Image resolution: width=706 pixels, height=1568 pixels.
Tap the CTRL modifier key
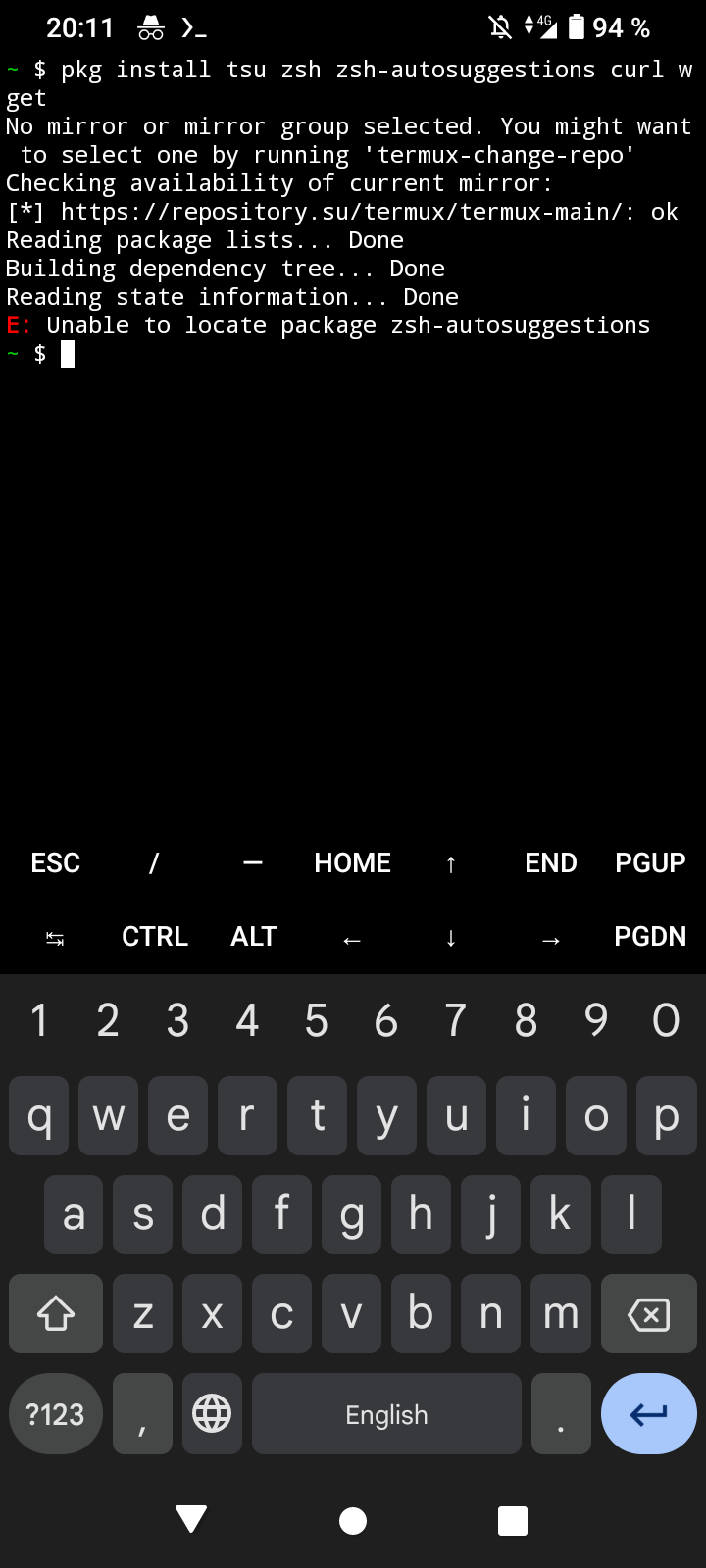155,937
